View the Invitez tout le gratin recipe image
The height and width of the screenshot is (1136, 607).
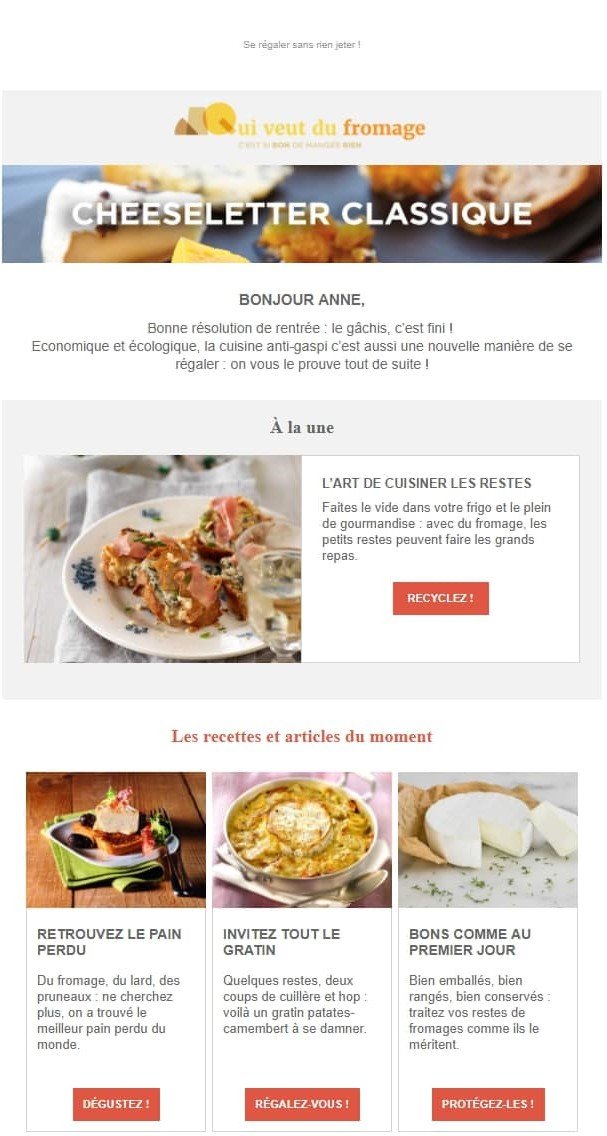click(302, 839)
